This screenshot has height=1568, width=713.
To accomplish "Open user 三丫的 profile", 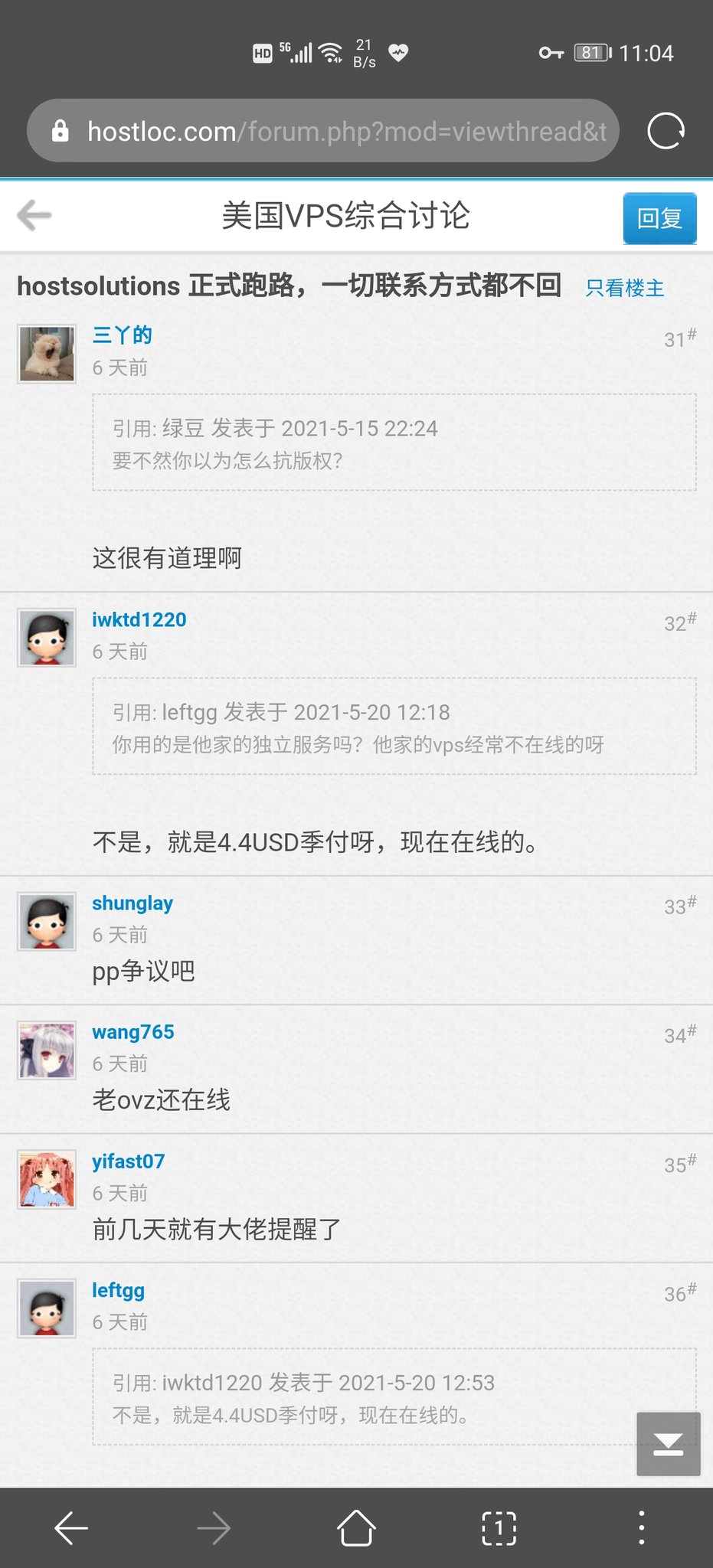I will click(122, 335).
